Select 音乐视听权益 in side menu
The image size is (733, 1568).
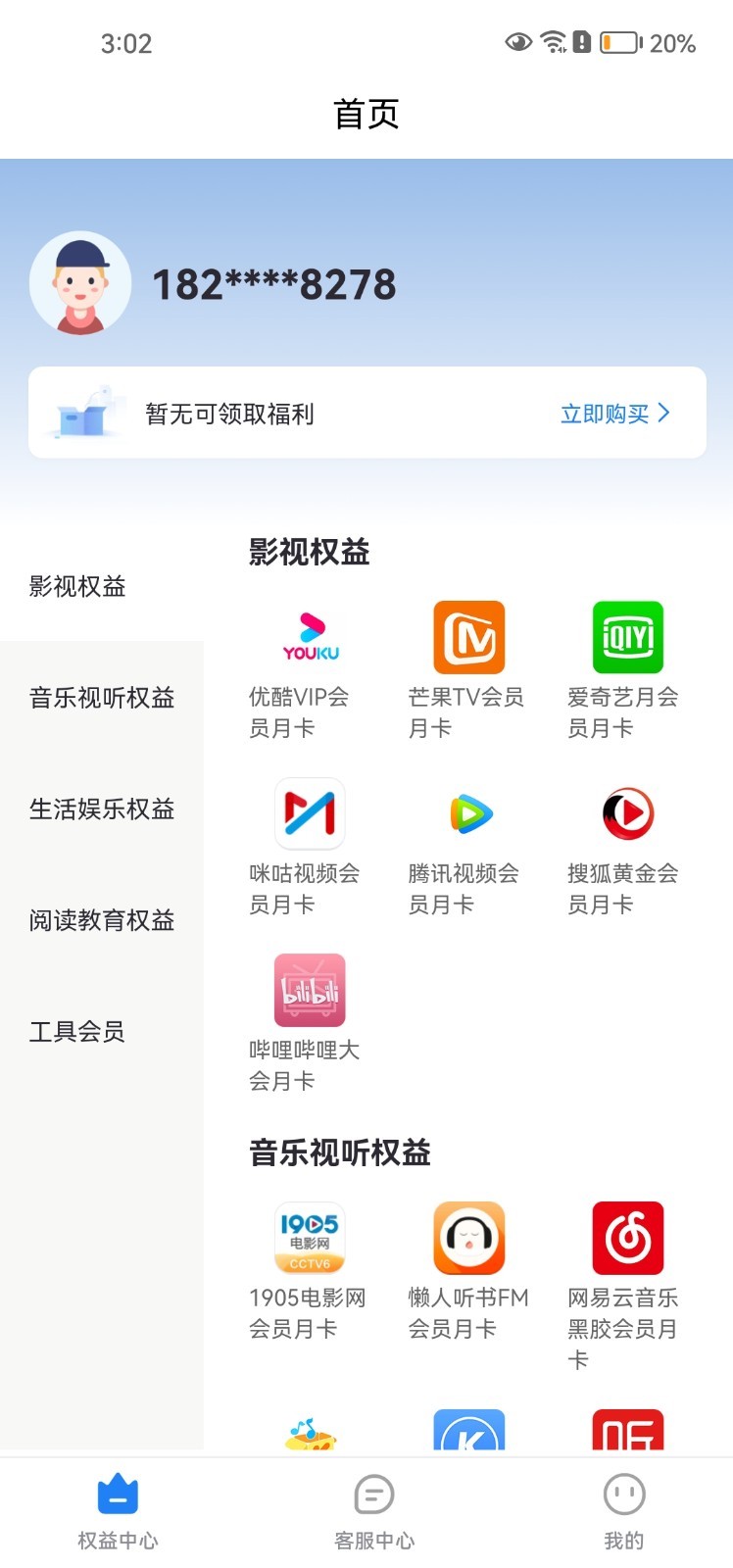pos(102,698)
